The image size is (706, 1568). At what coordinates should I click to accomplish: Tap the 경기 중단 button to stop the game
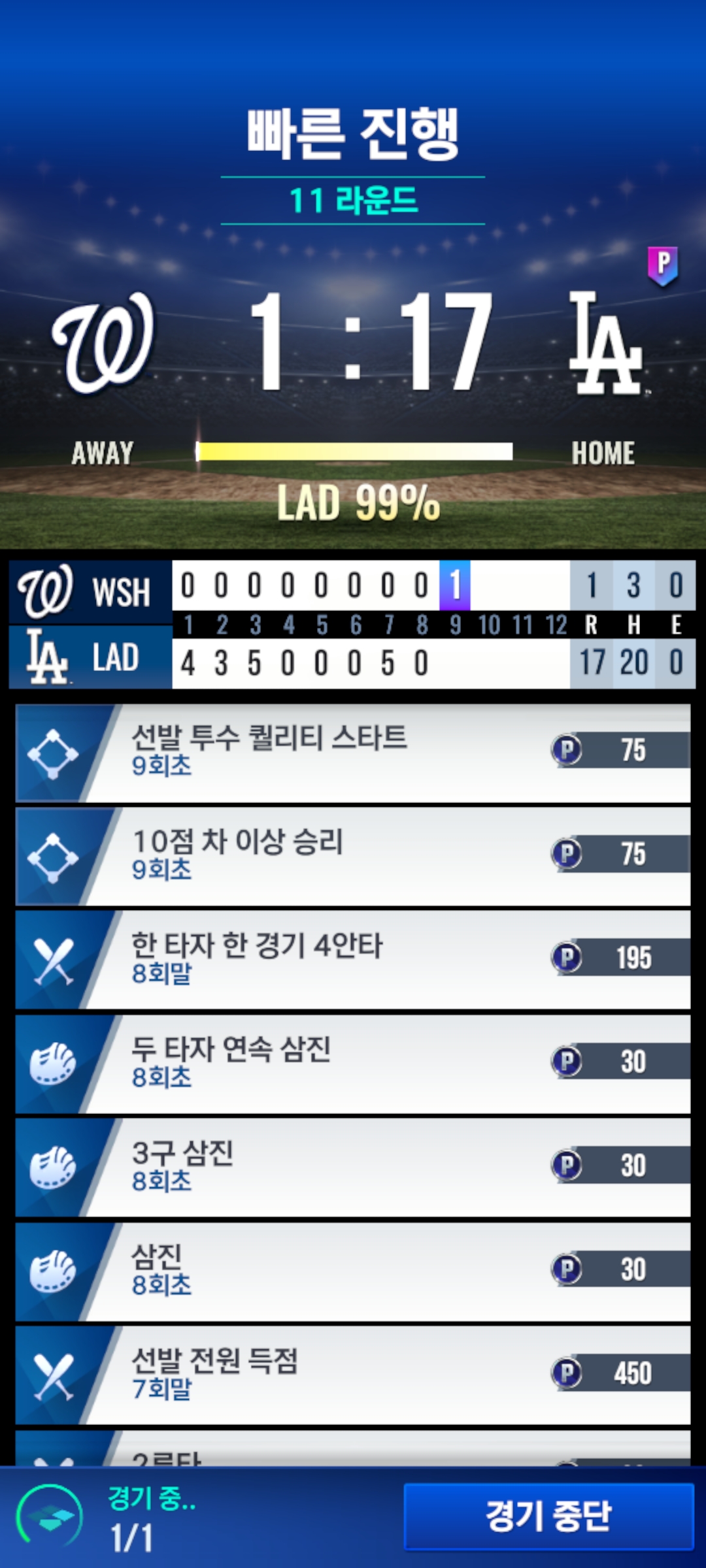coord(548,1516)
